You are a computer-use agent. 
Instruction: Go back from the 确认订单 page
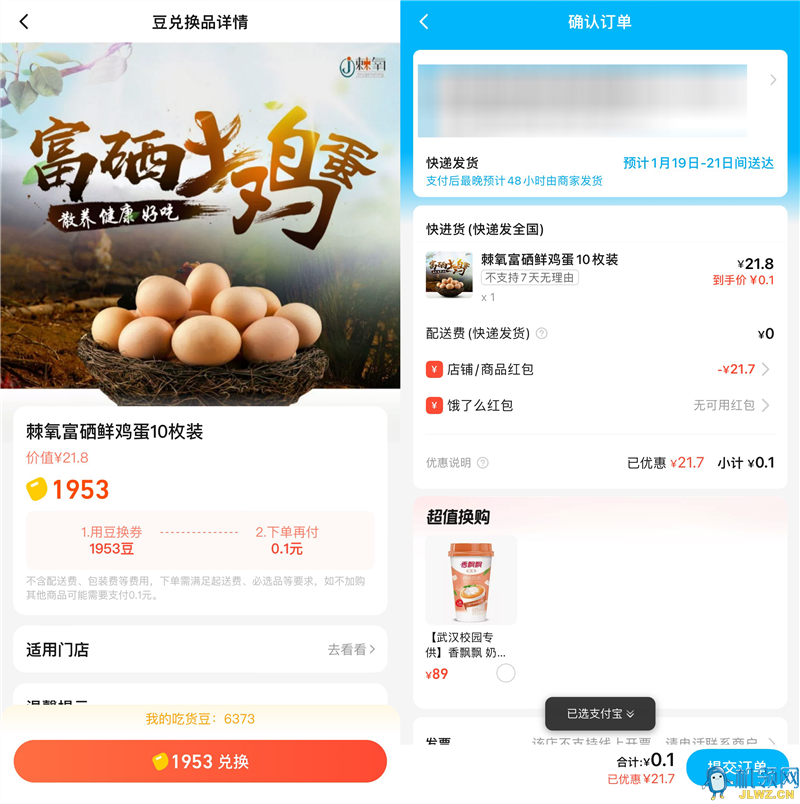[x=424, y=22]
